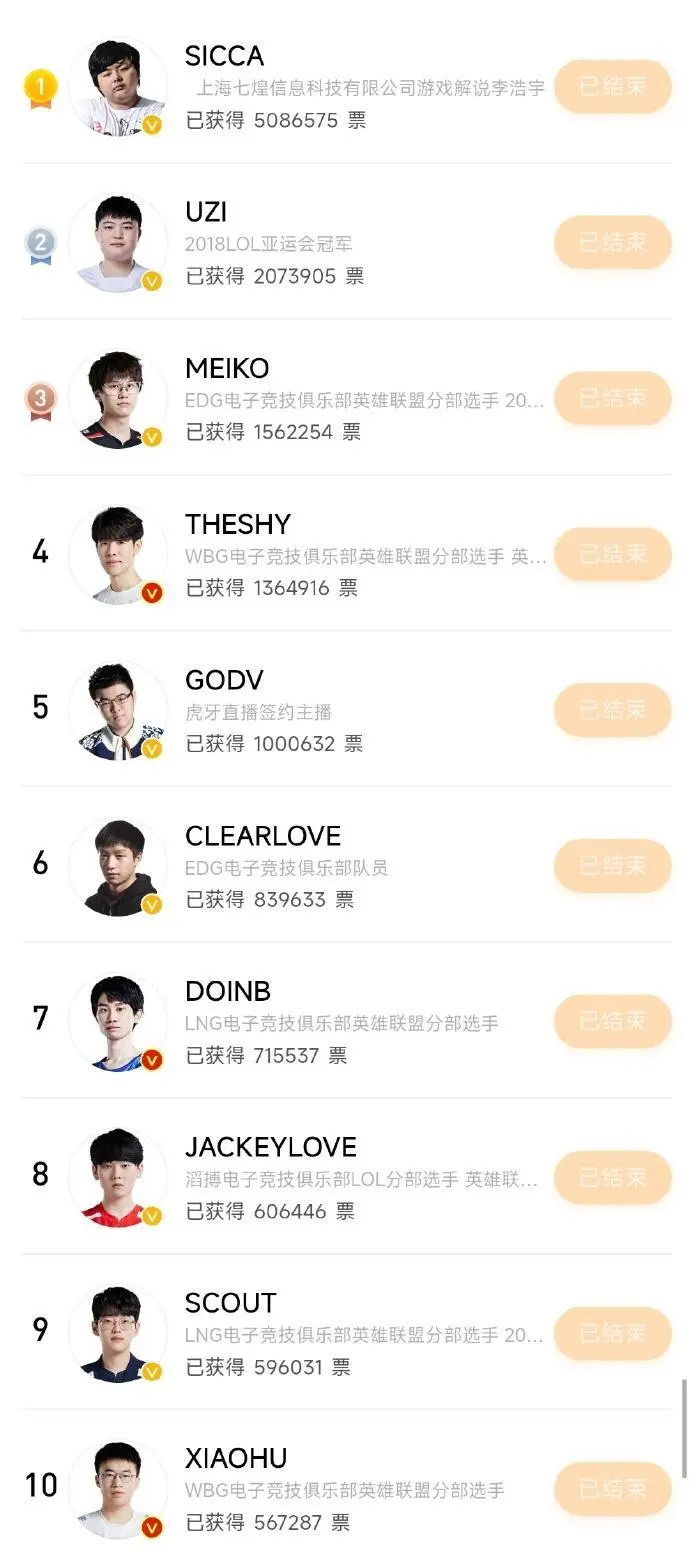Screen dimensions: 690x1555
Task: Tap the 已结束 button beside SICCA
Action: [x=612, y=86]
